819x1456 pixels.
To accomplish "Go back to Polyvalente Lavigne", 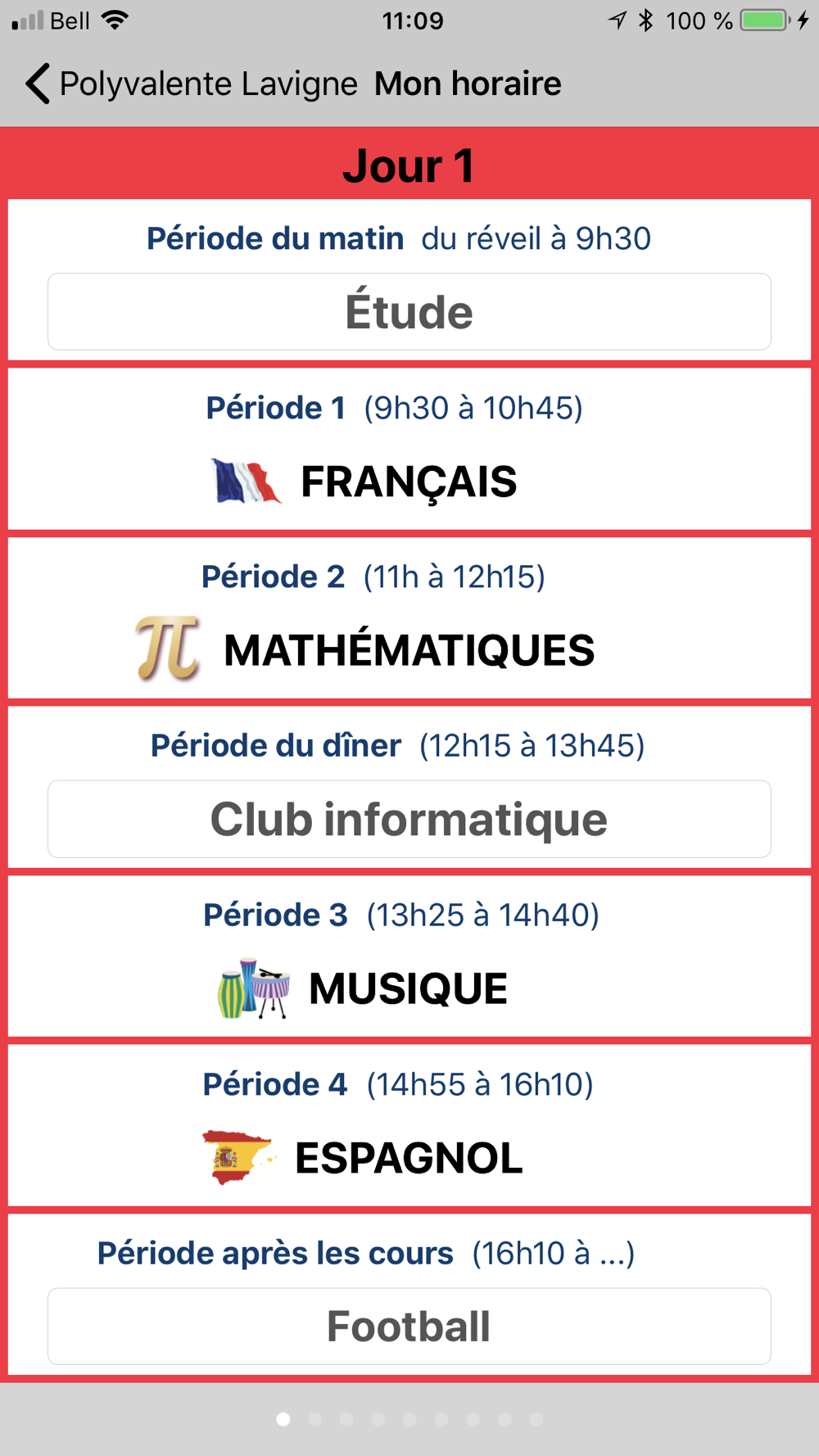I will point(191,84).
